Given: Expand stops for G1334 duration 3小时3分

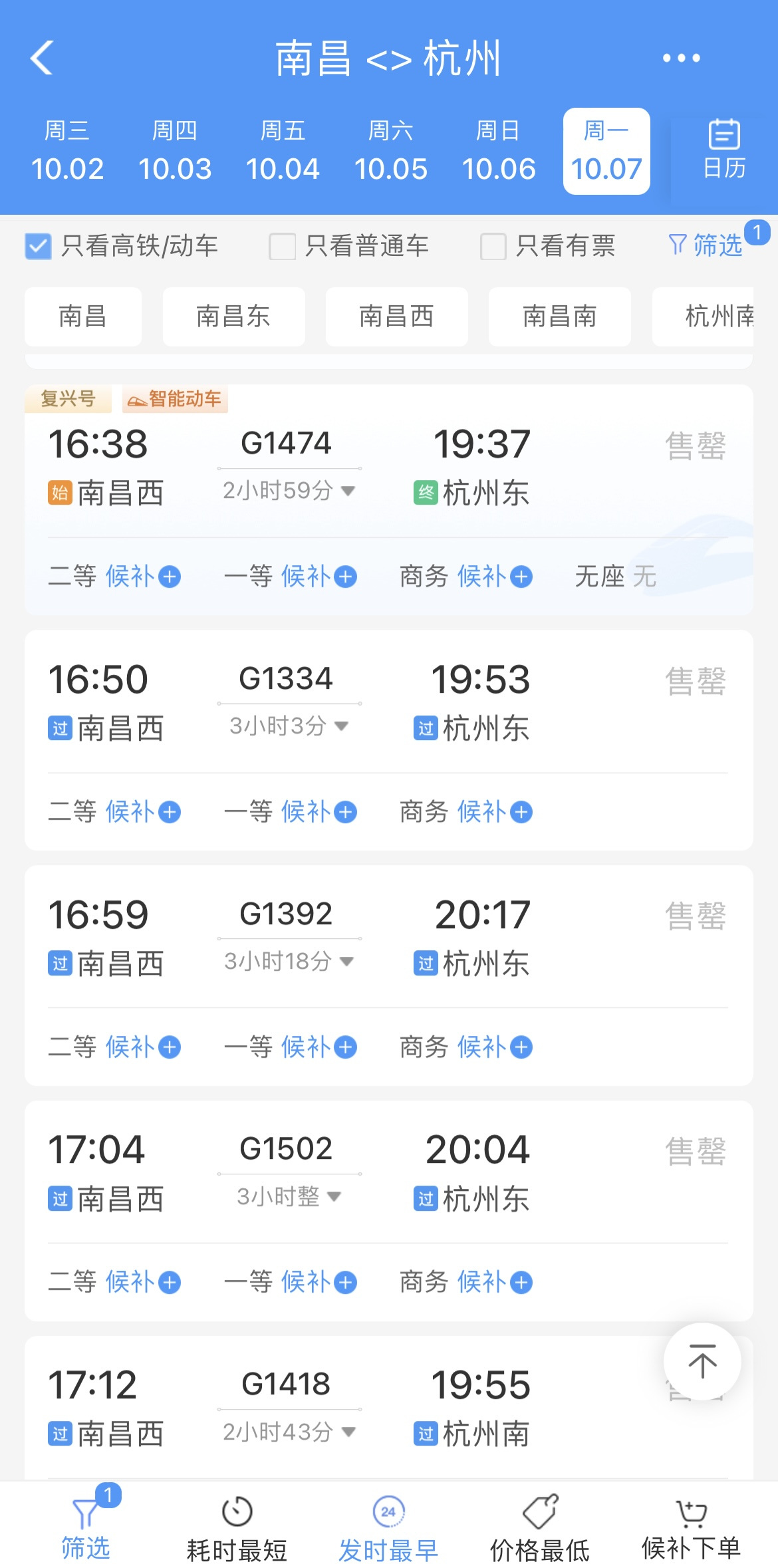Looking at the screenshot, I should 289,725.
